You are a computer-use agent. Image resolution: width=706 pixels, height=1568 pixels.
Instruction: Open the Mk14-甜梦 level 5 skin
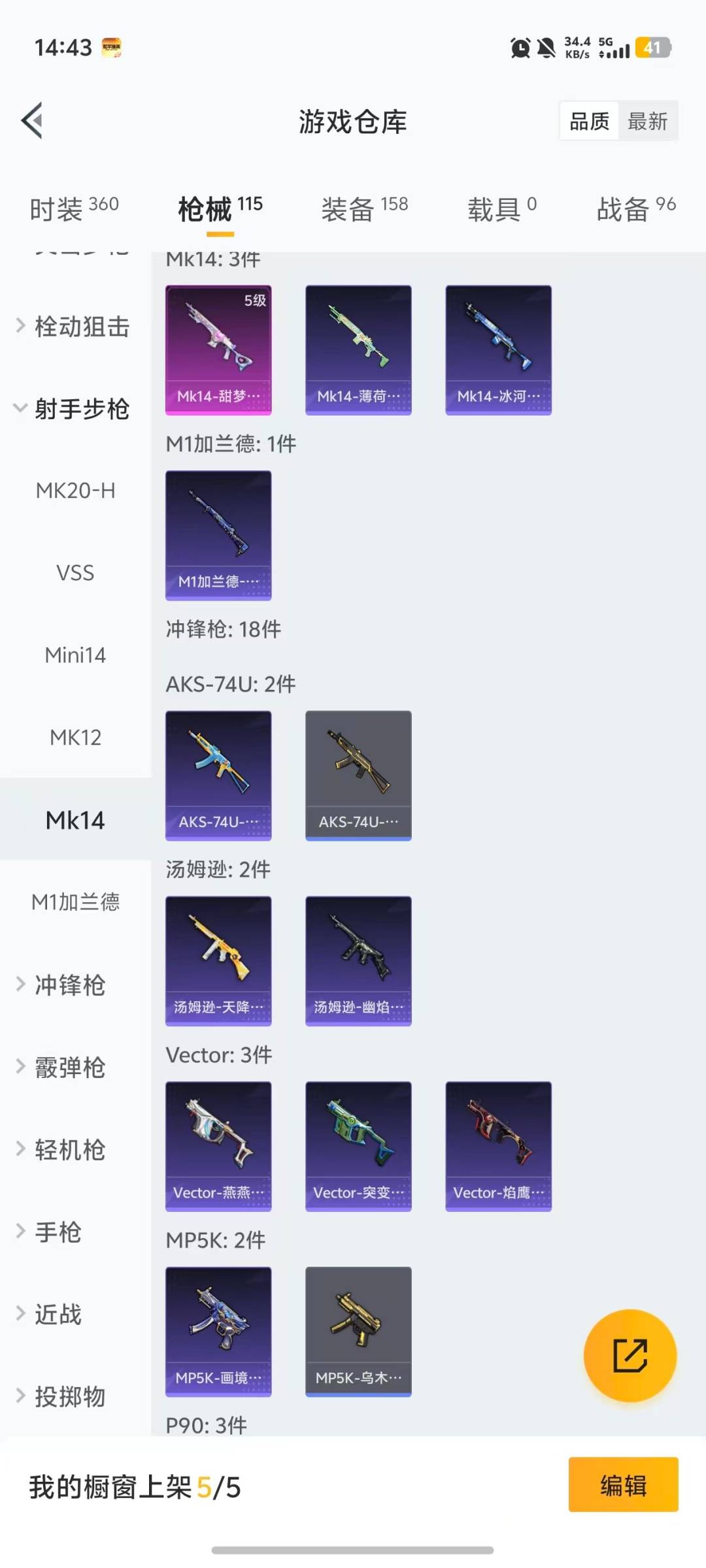218,350
